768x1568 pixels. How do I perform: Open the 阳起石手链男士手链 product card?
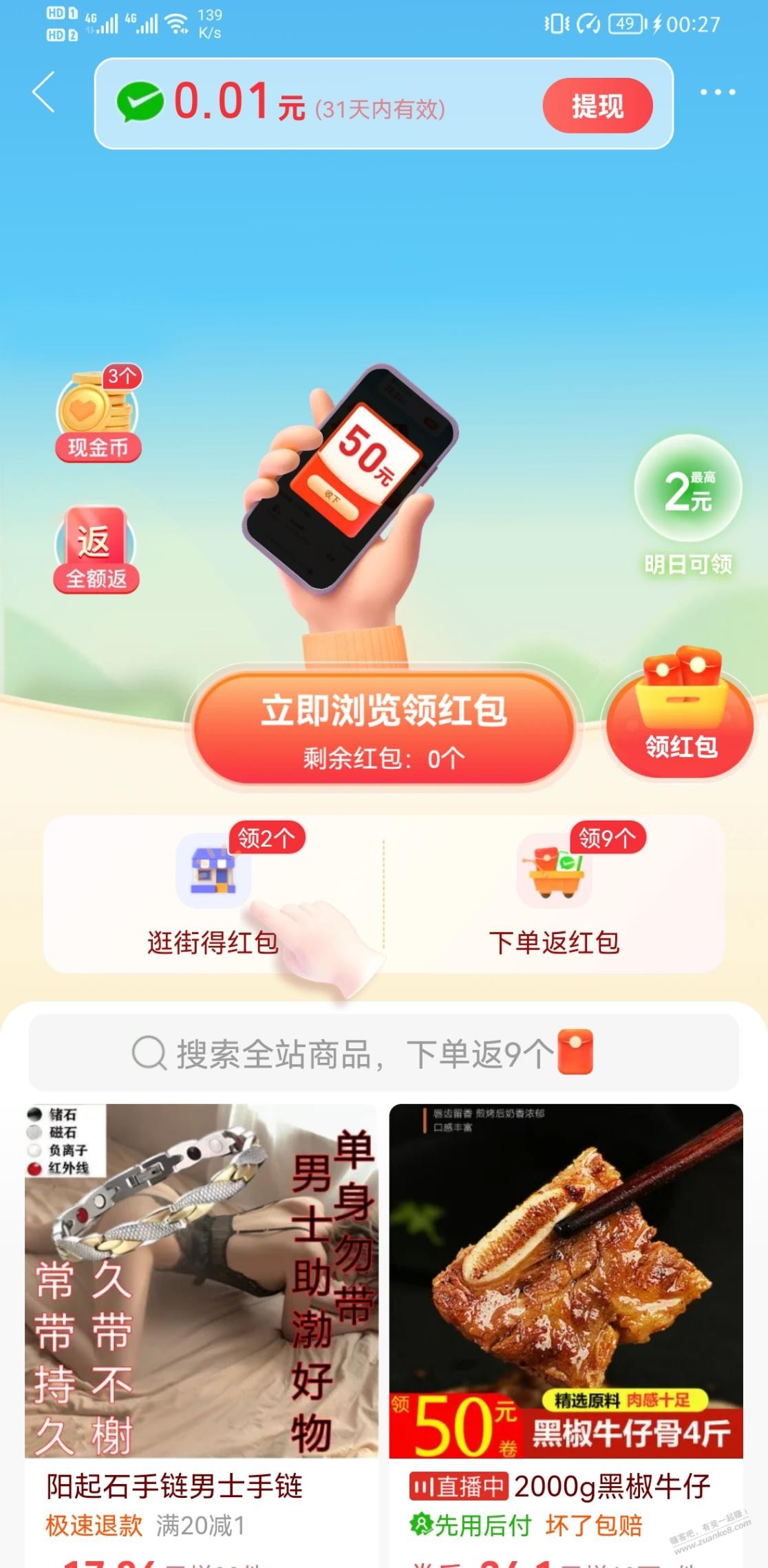(x=202, y=1335)
